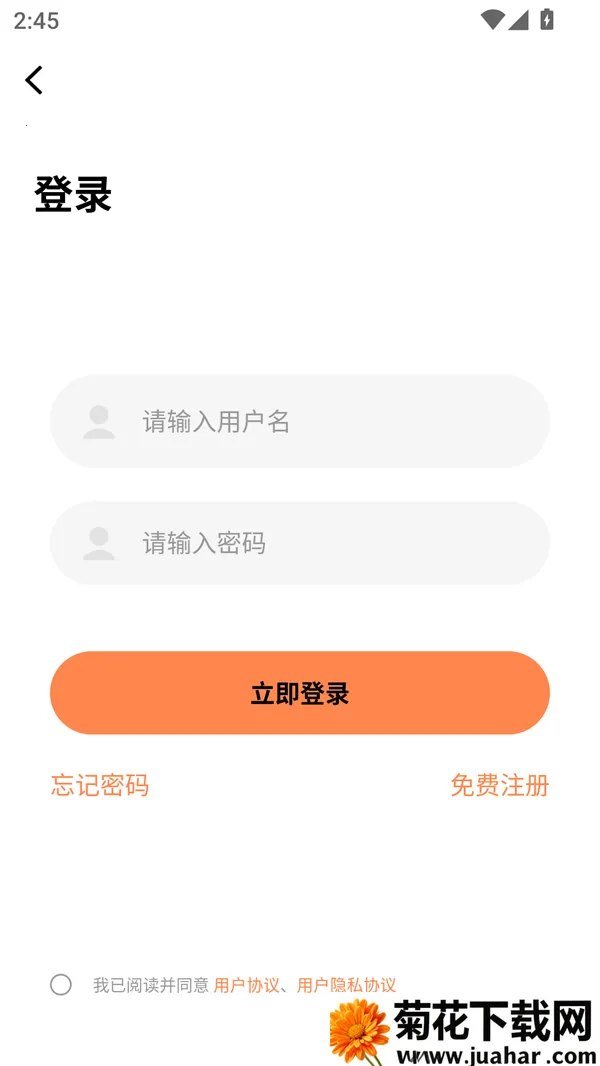Check the agreement consent circle
This screenshot has height=1066, width=600.
click(61, 985)
